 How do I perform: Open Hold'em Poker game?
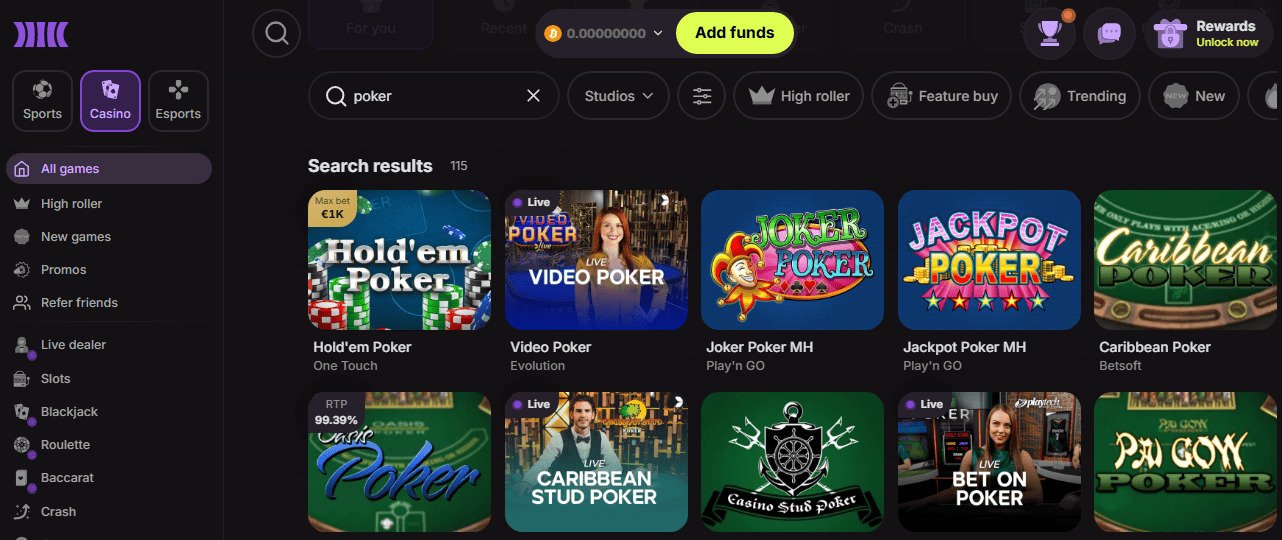point(399,260)
